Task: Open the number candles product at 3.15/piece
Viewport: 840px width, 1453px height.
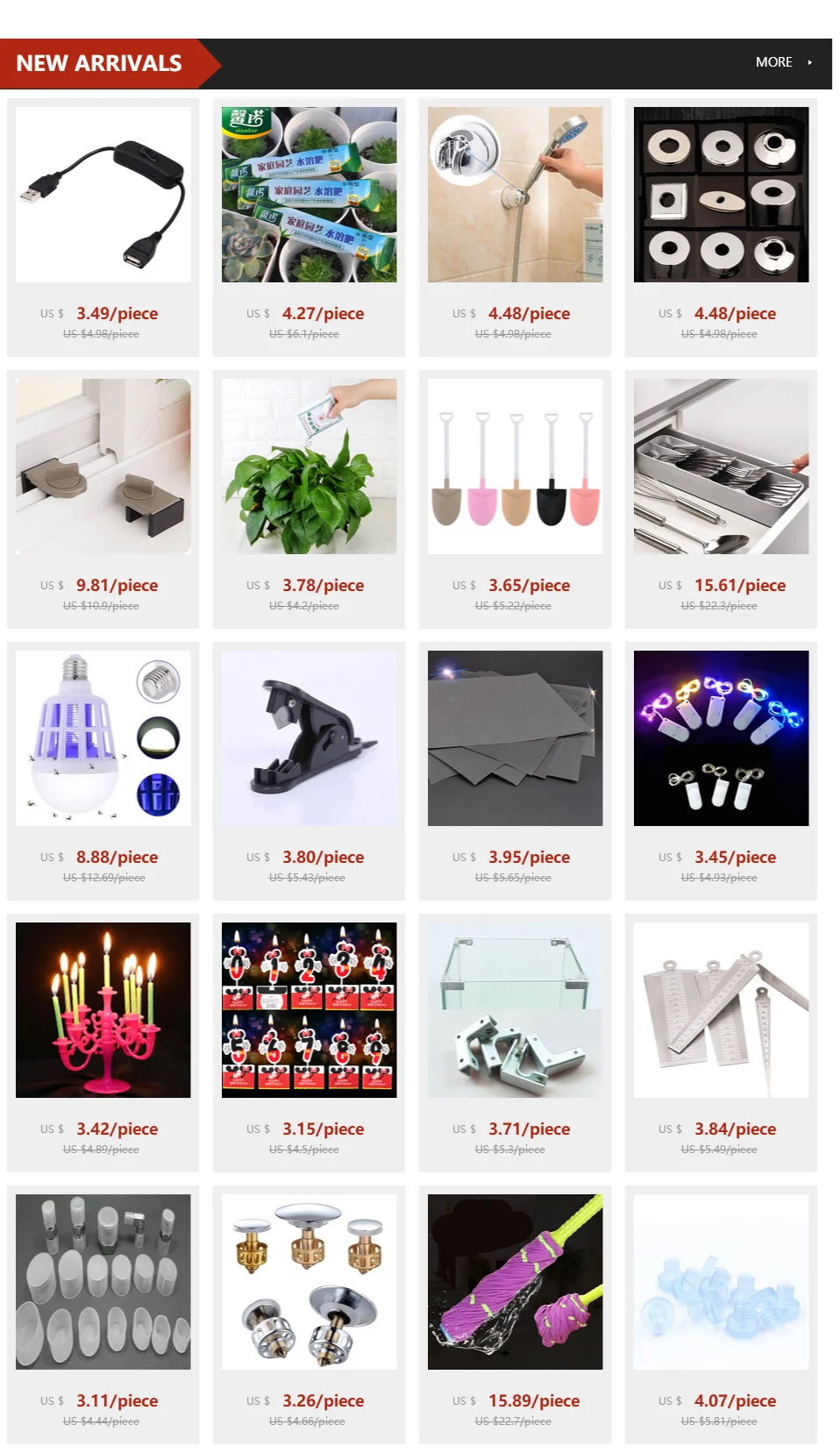Action: [310, 1010]
